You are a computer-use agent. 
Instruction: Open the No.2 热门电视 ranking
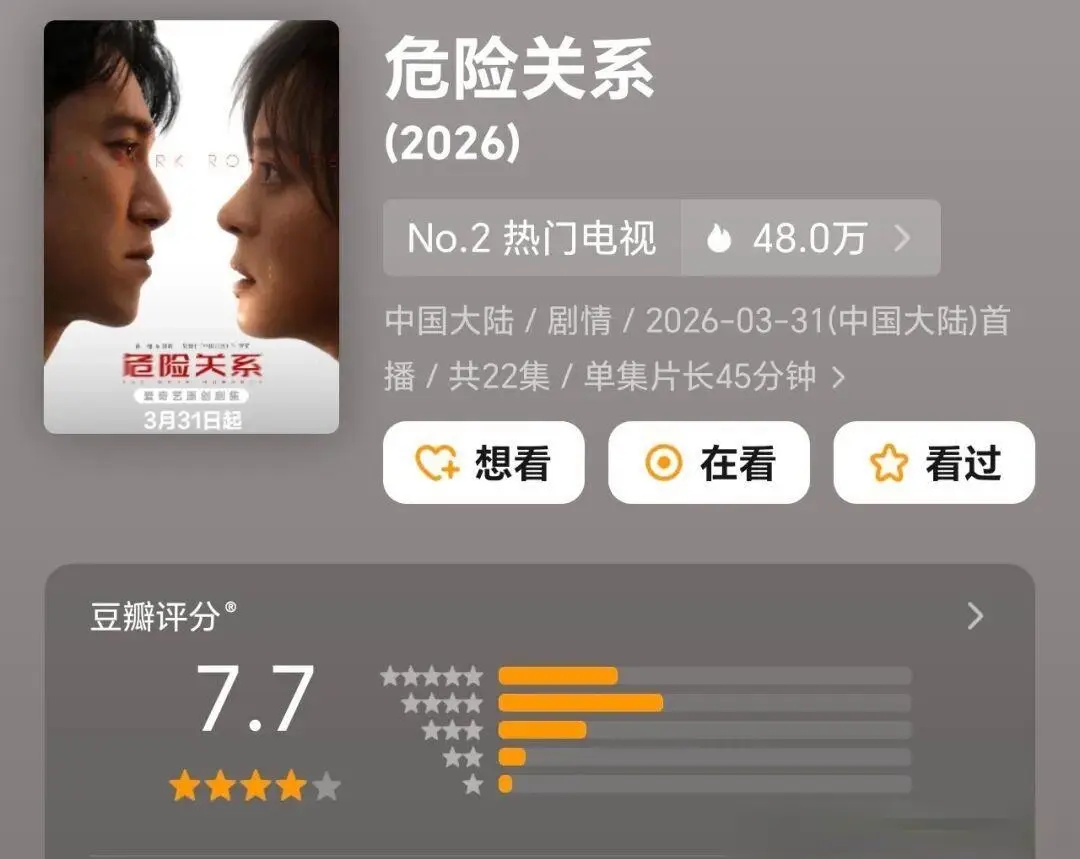532,238
